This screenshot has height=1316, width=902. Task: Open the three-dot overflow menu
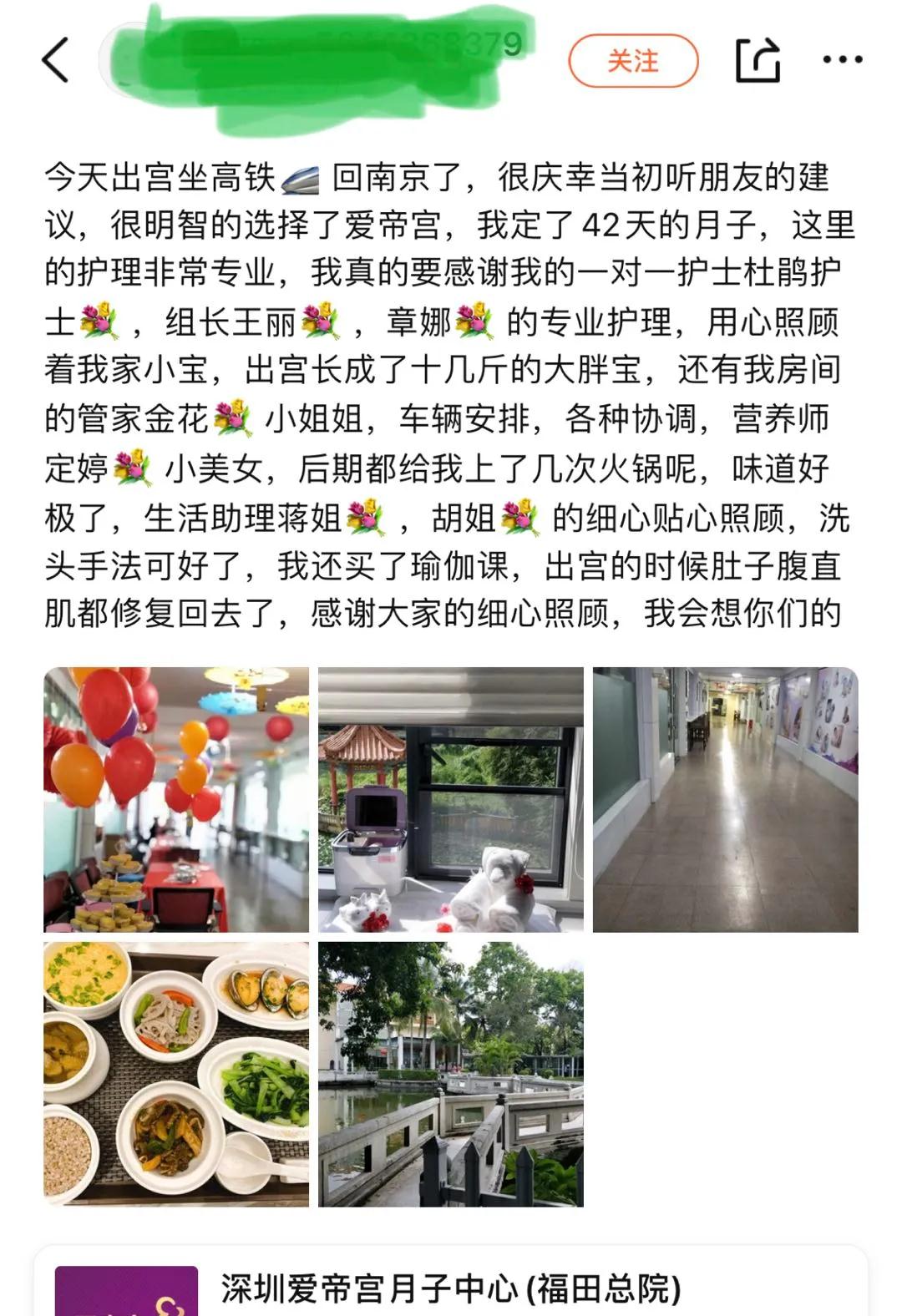(x=842, y=60)
